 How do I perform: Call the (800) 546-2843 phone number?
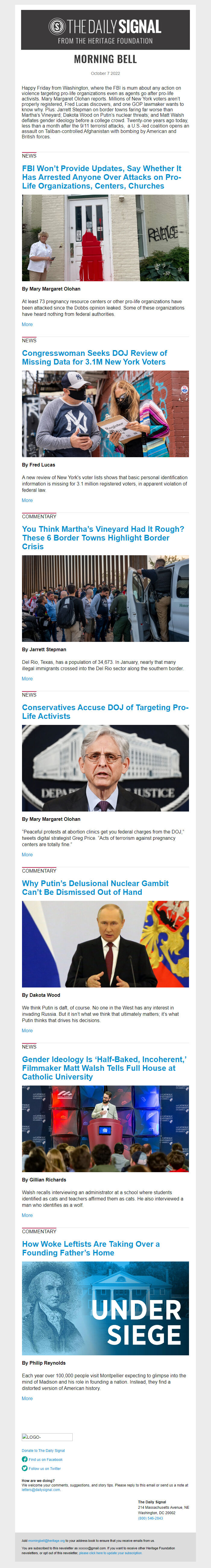[150, 1518]
